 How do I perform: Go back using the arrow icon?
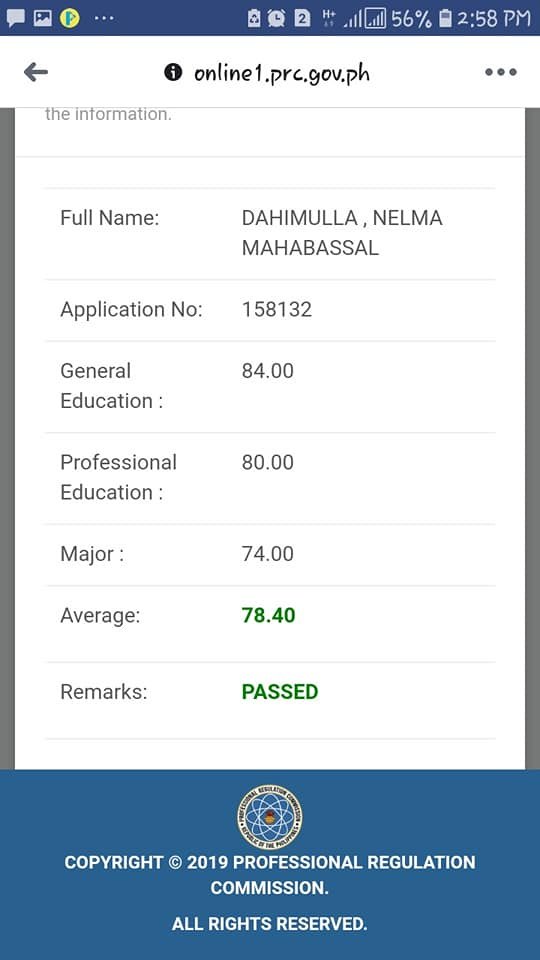pos(36,72)
